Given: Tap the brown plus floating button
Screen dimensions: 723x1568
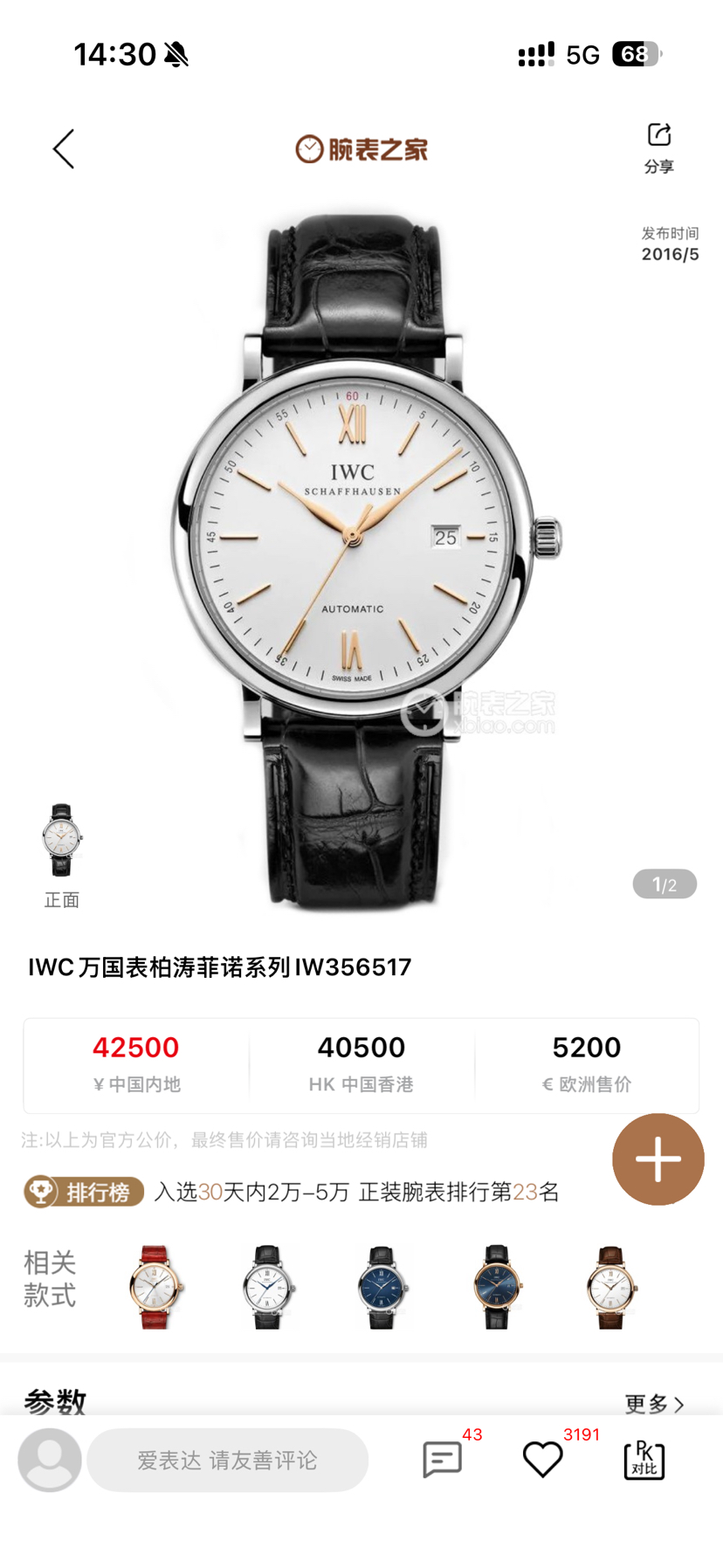Looking at the screenshot, I should [x=658, y=1159].
